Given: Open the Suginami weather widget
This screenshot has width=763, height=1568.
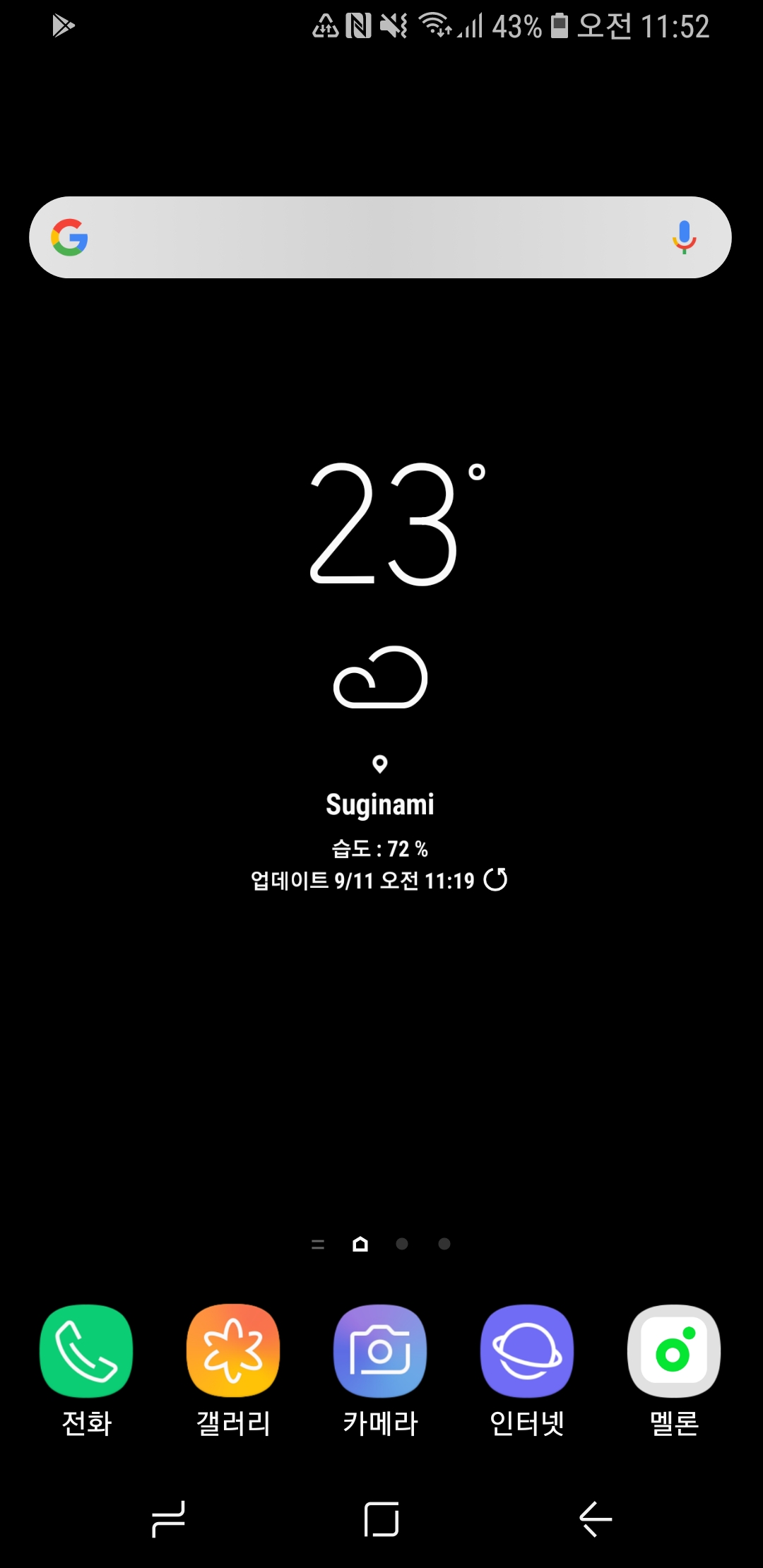Looking at the screenshot, I should pyautogui.click(x=380, y=804).
